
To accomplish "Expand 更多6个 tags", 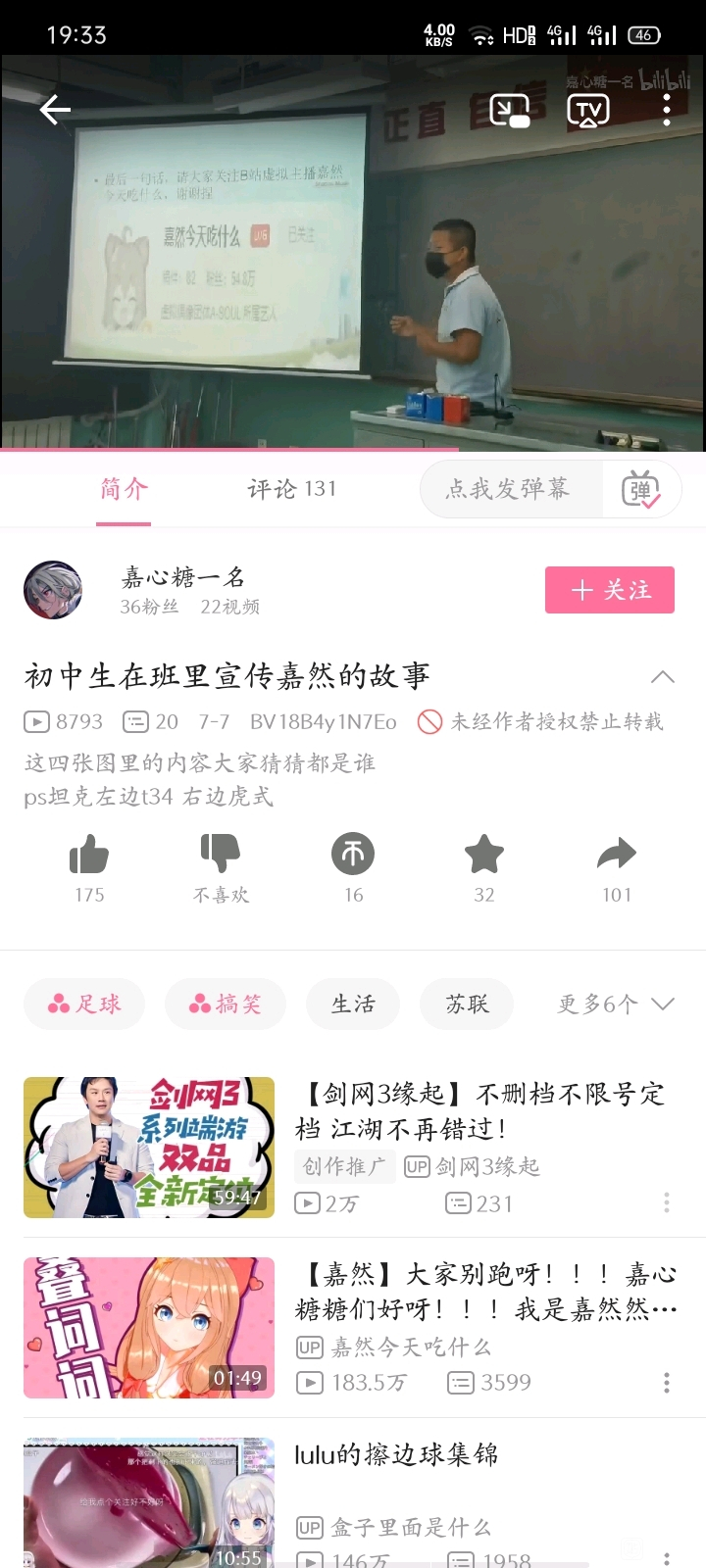I will tap(616, 1004).
